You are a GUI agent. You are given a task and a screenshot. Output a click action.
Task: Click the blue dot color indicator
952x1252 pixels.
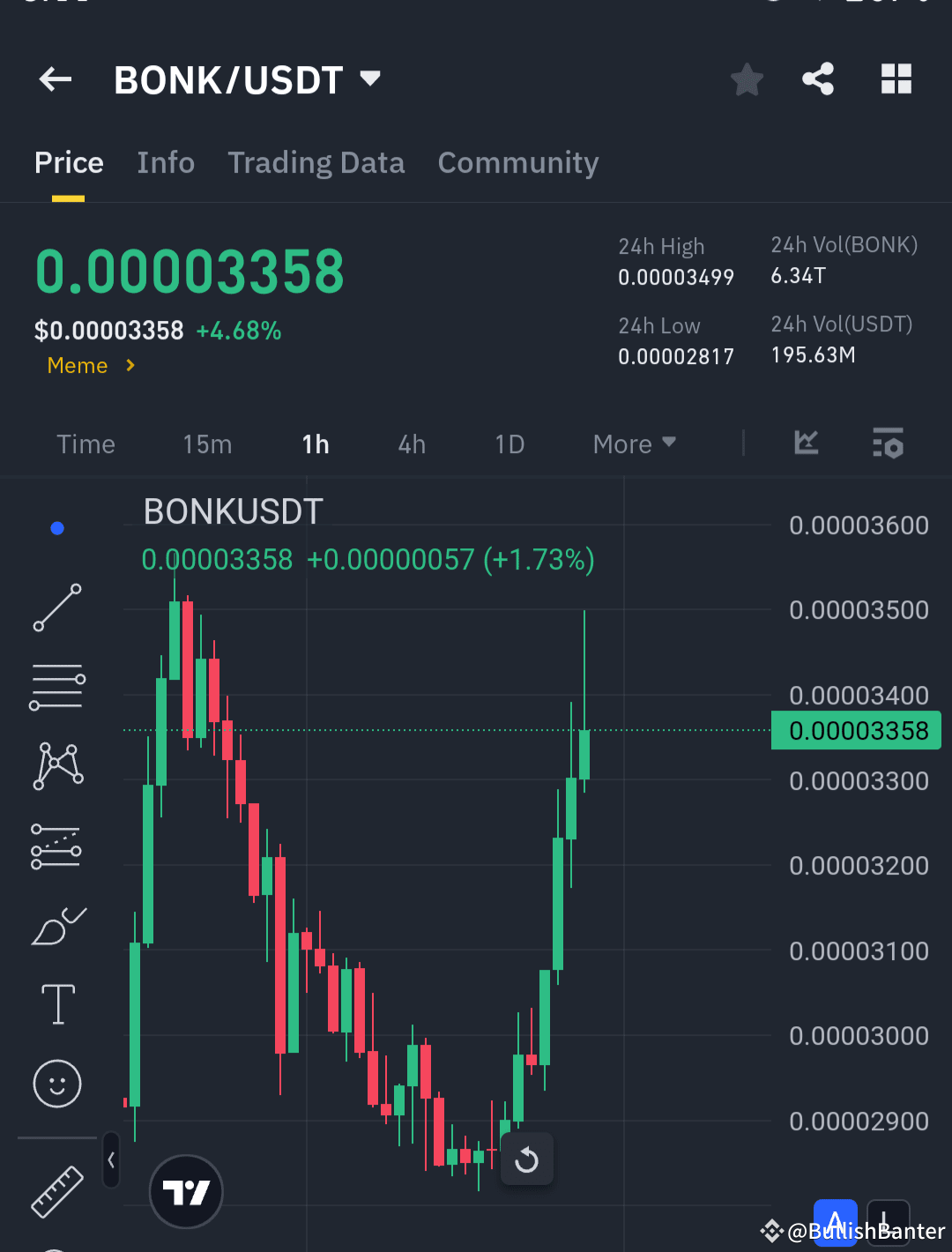57,527
